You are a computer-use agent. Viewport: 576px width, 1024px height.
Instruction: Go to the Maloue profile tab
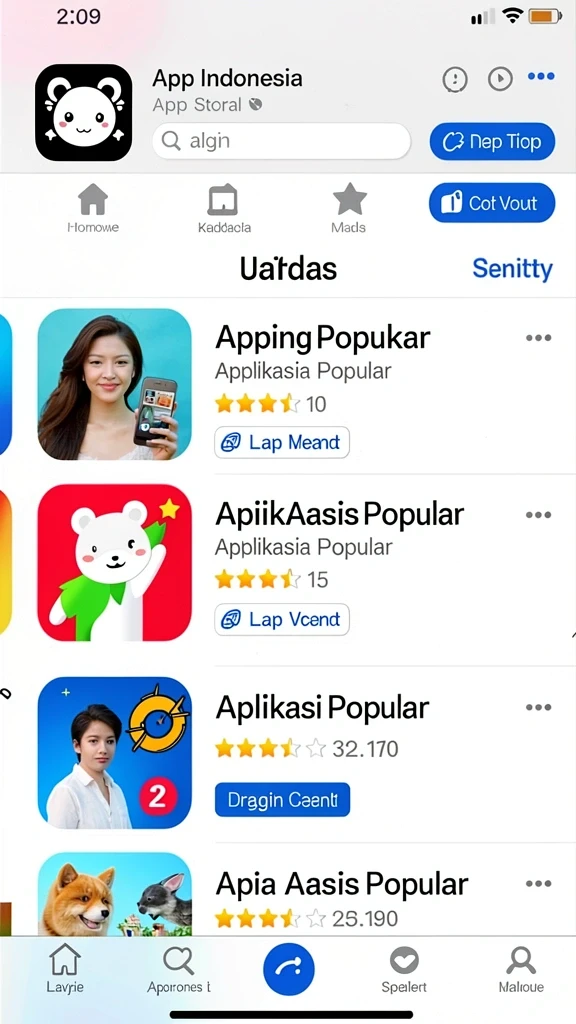tap(521, 970)
